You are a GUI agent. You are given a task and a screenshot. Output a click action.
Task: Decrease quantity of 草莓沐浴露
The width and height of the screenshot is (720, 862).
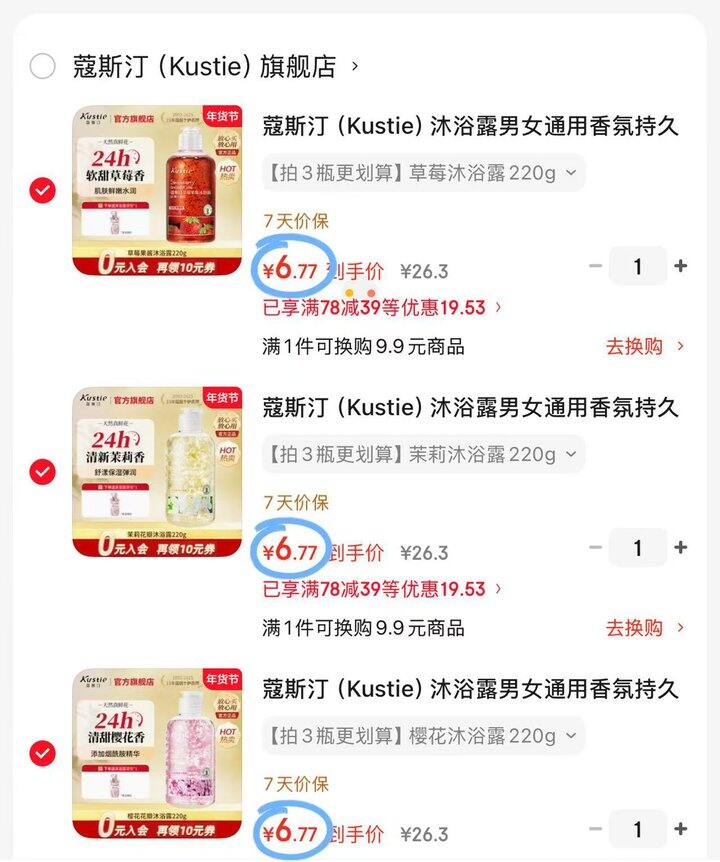[596, 266]
